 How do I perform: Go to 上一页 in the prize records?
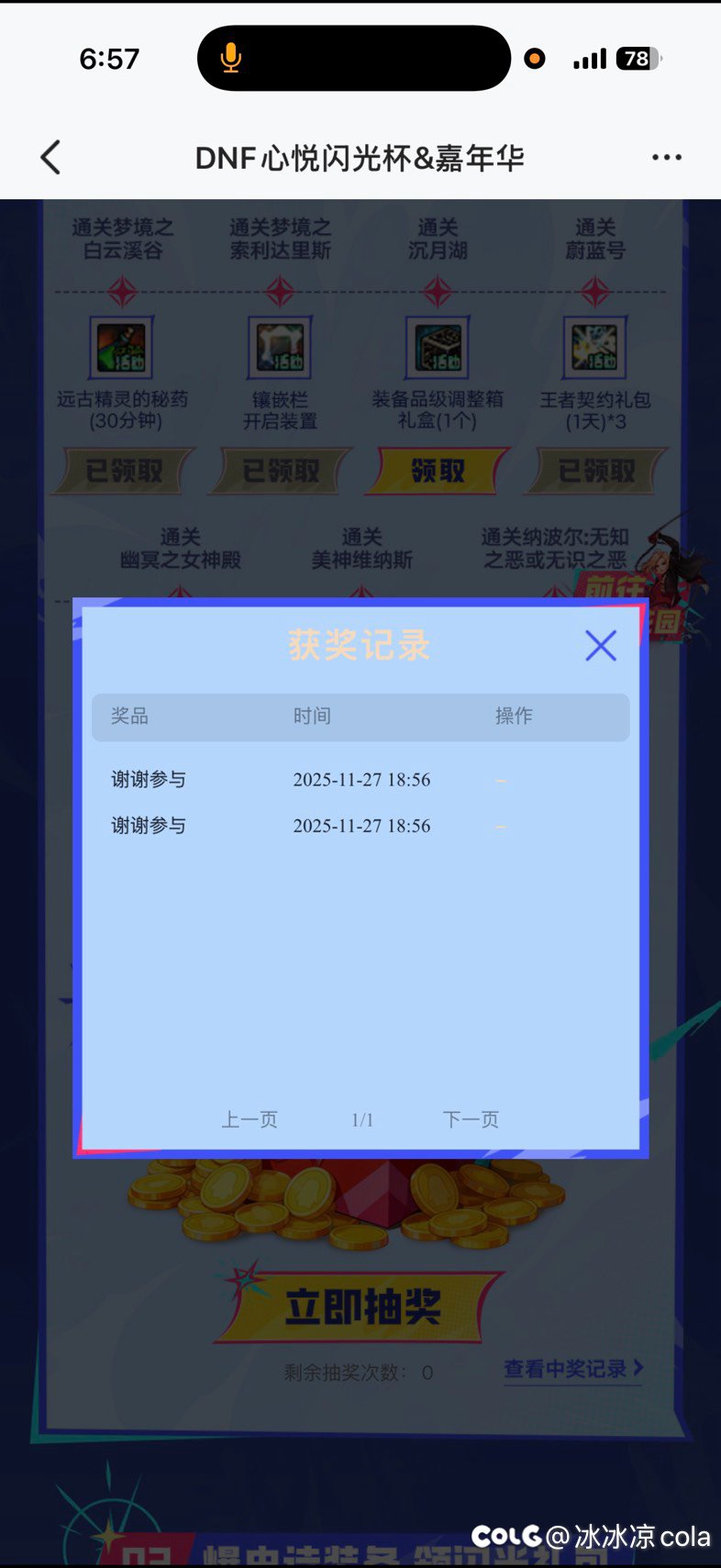[250, 1119]
